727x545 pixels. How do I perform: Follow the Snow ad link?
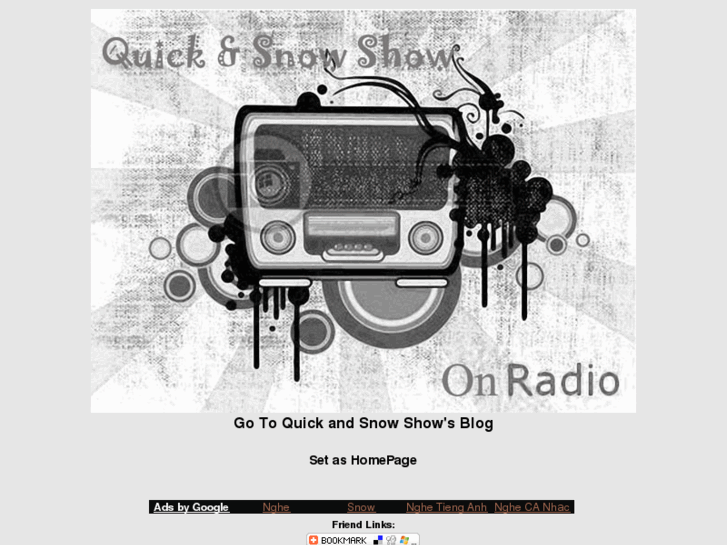point(361,507)
